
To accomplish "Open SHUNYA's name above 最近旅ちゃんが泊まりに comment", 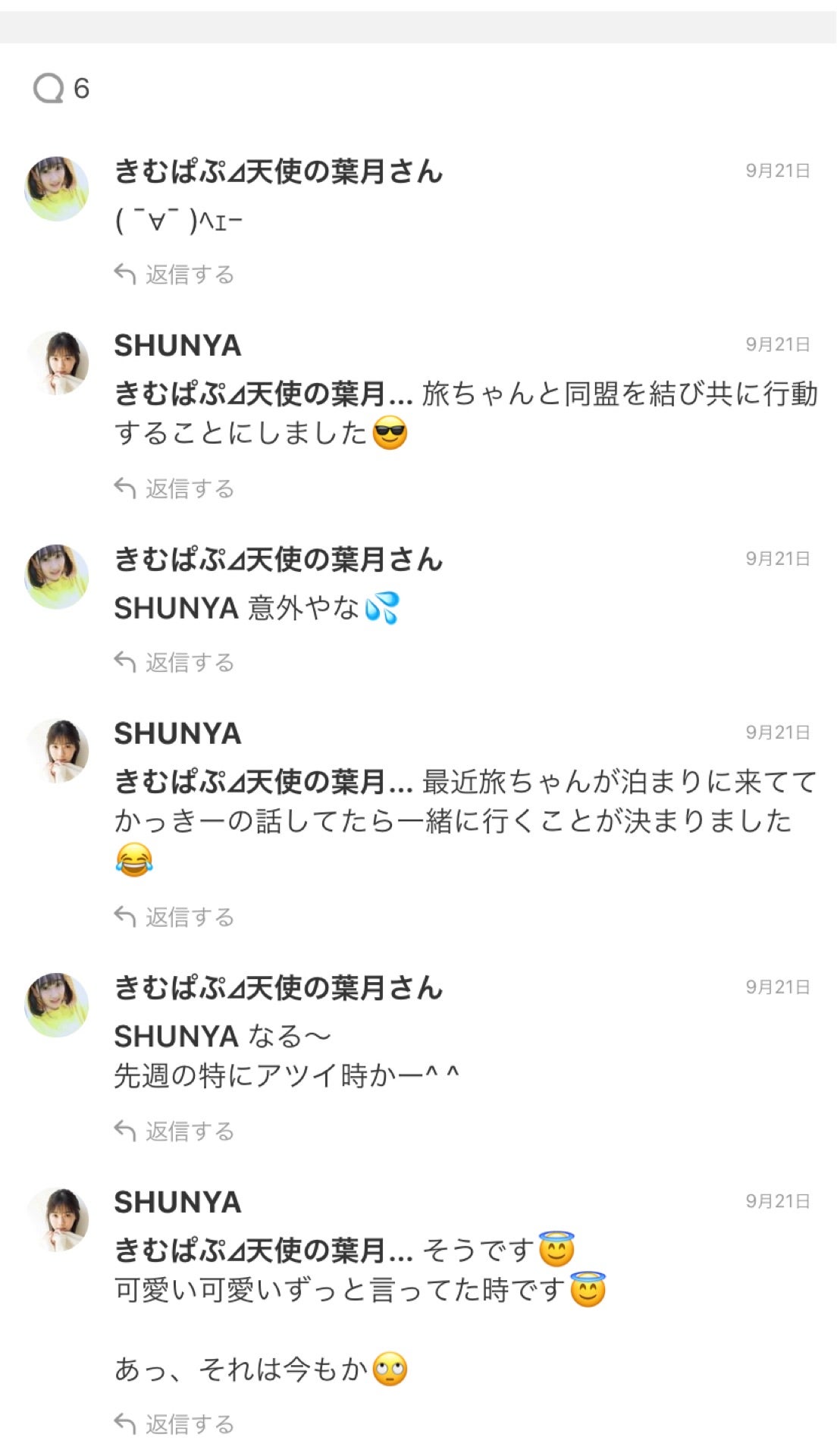I will (x=177, y=733).
